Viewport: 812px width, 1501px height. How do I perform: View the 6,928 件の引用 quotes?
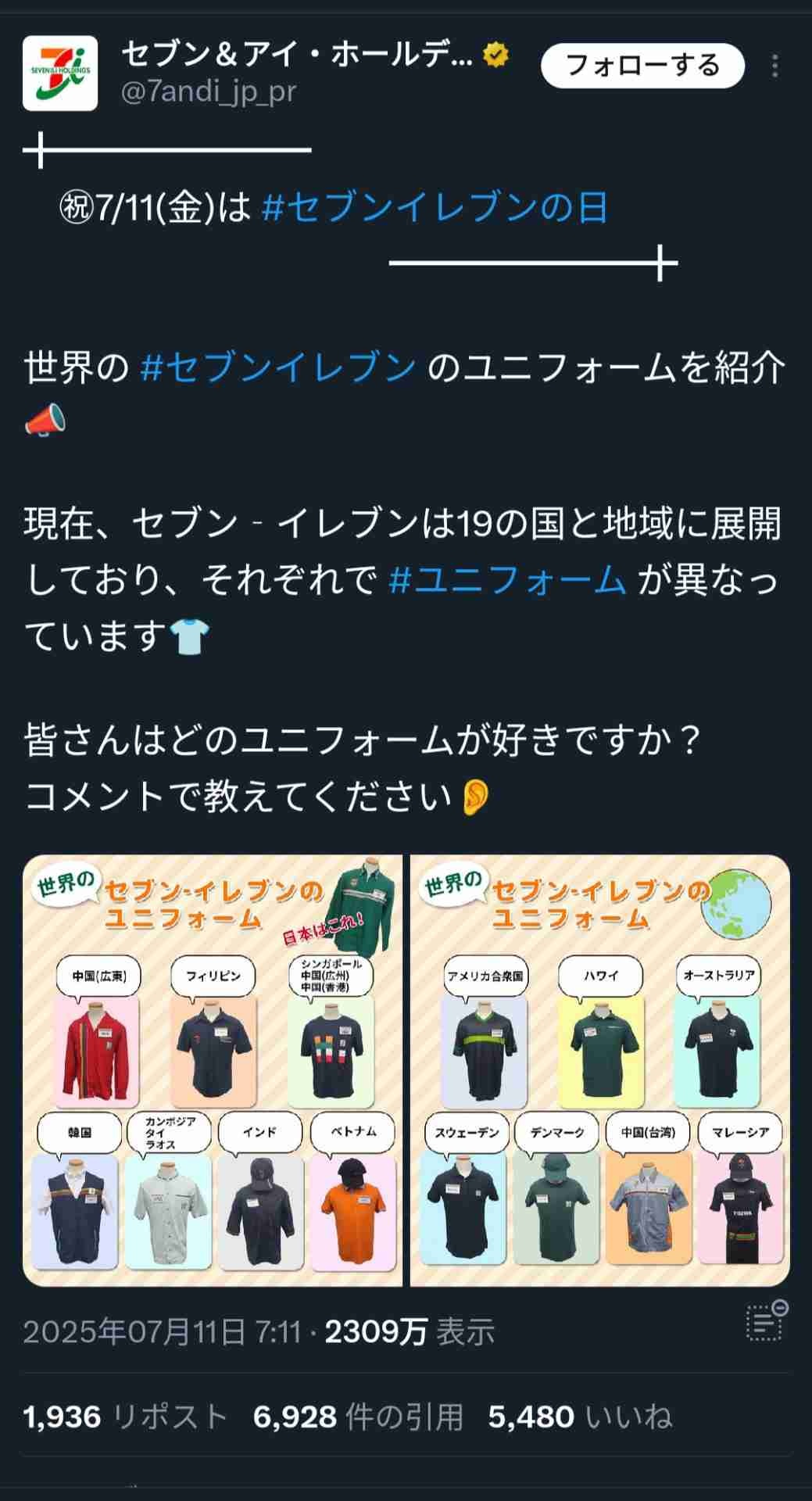pos(358,1417)
